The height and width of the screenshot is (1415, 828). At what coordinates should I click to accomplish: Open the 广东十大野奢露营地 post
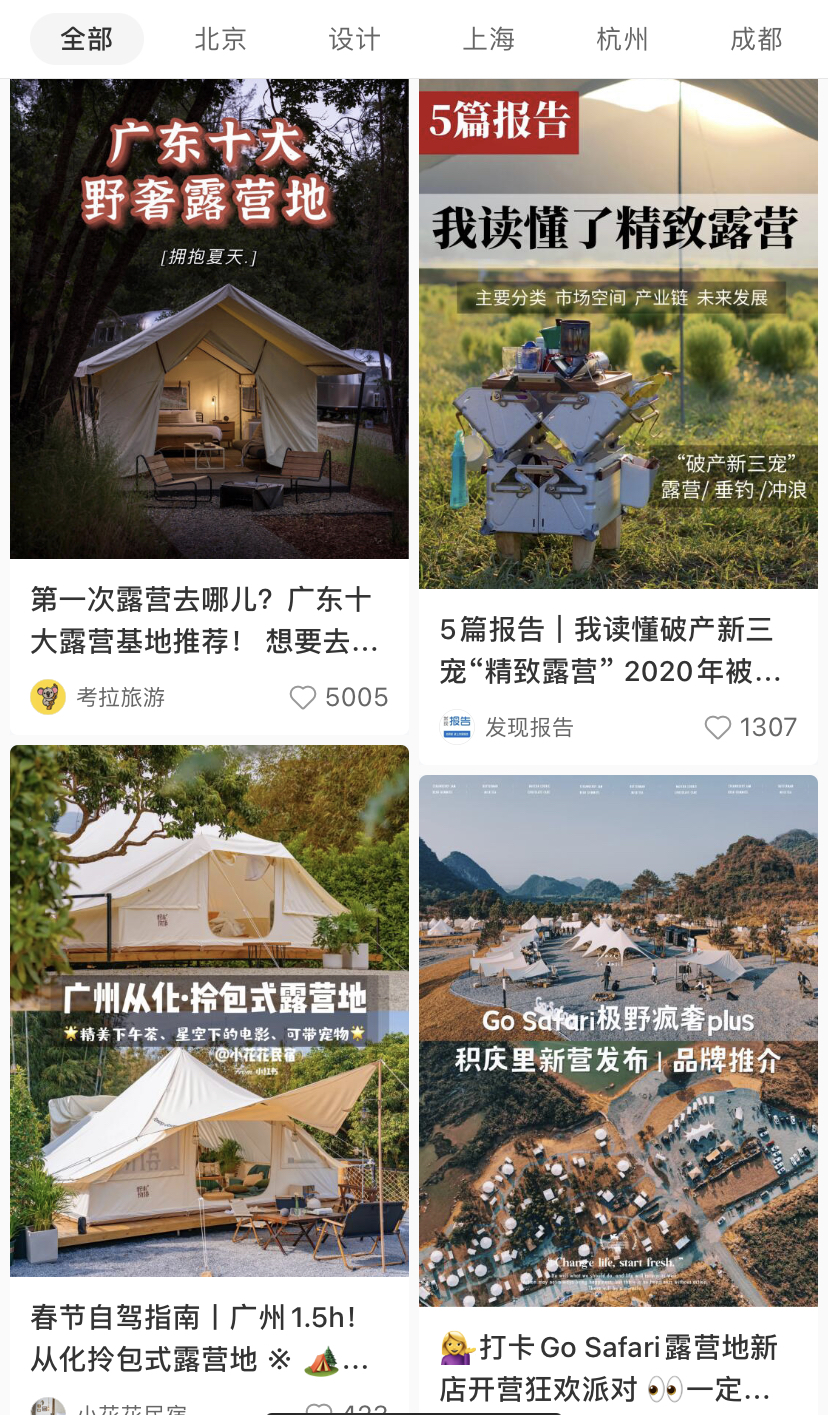coord(209,320)
